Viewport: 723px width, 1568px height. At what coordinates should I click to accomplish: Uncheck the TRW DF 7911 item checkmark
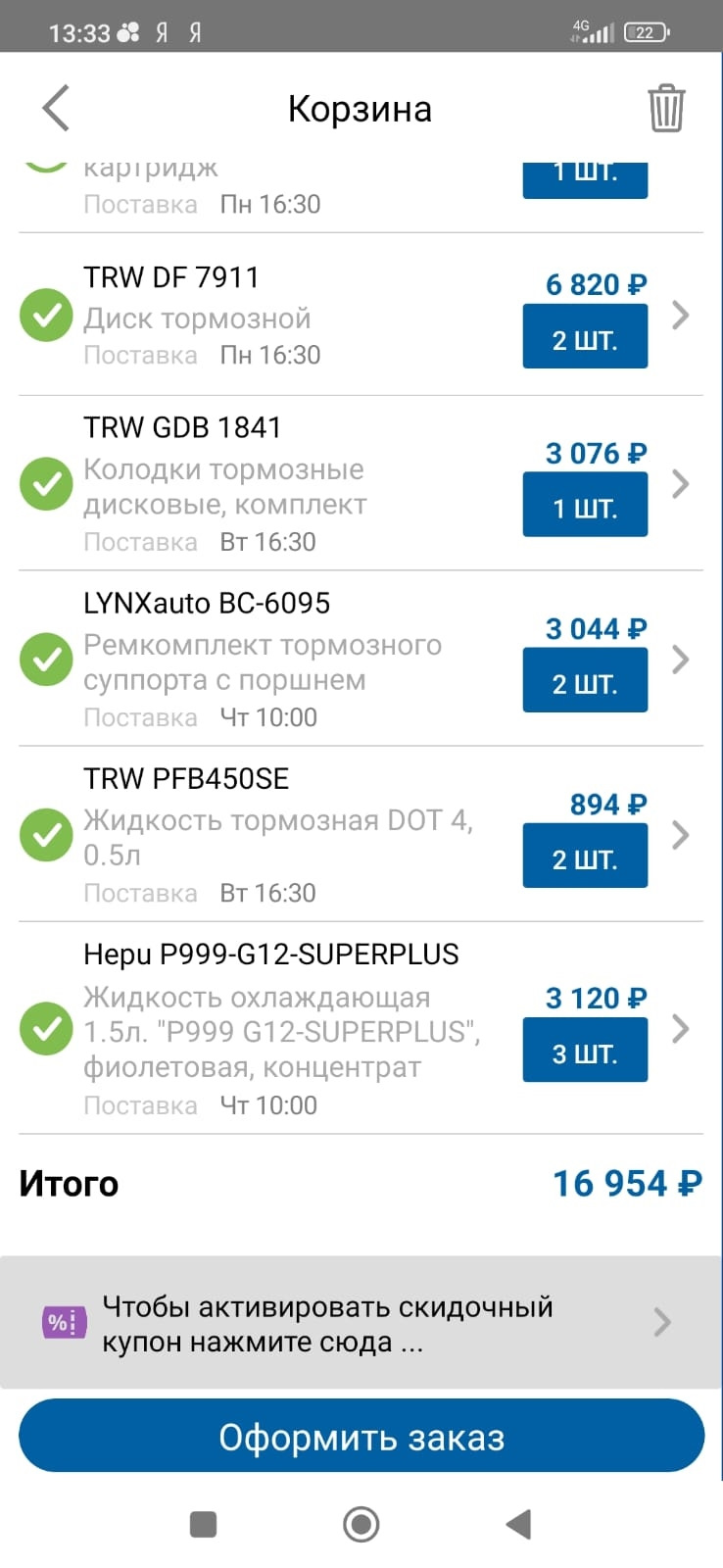point(46,315)
